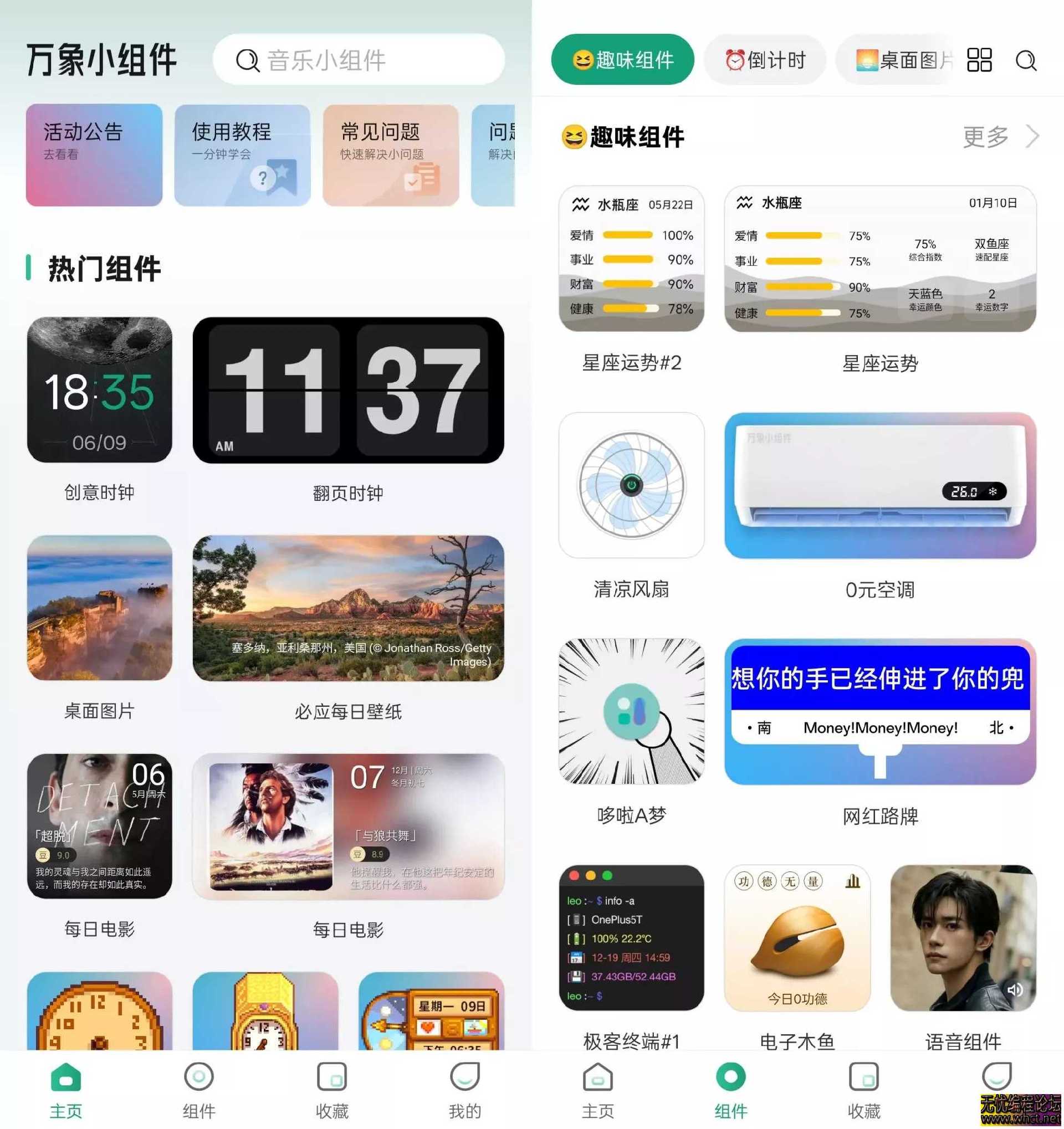The image size is (1064, 1129).
Task: Open the 活动公告 card
Action: coord(94,155)
